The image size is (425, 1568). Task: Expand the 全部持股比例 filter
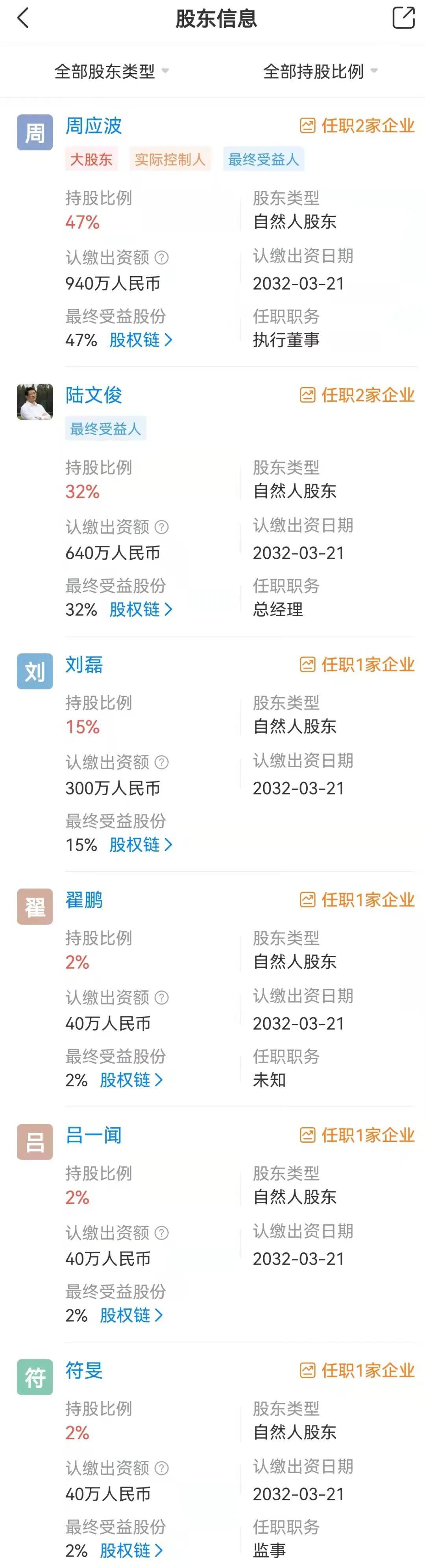pos(320,71)
